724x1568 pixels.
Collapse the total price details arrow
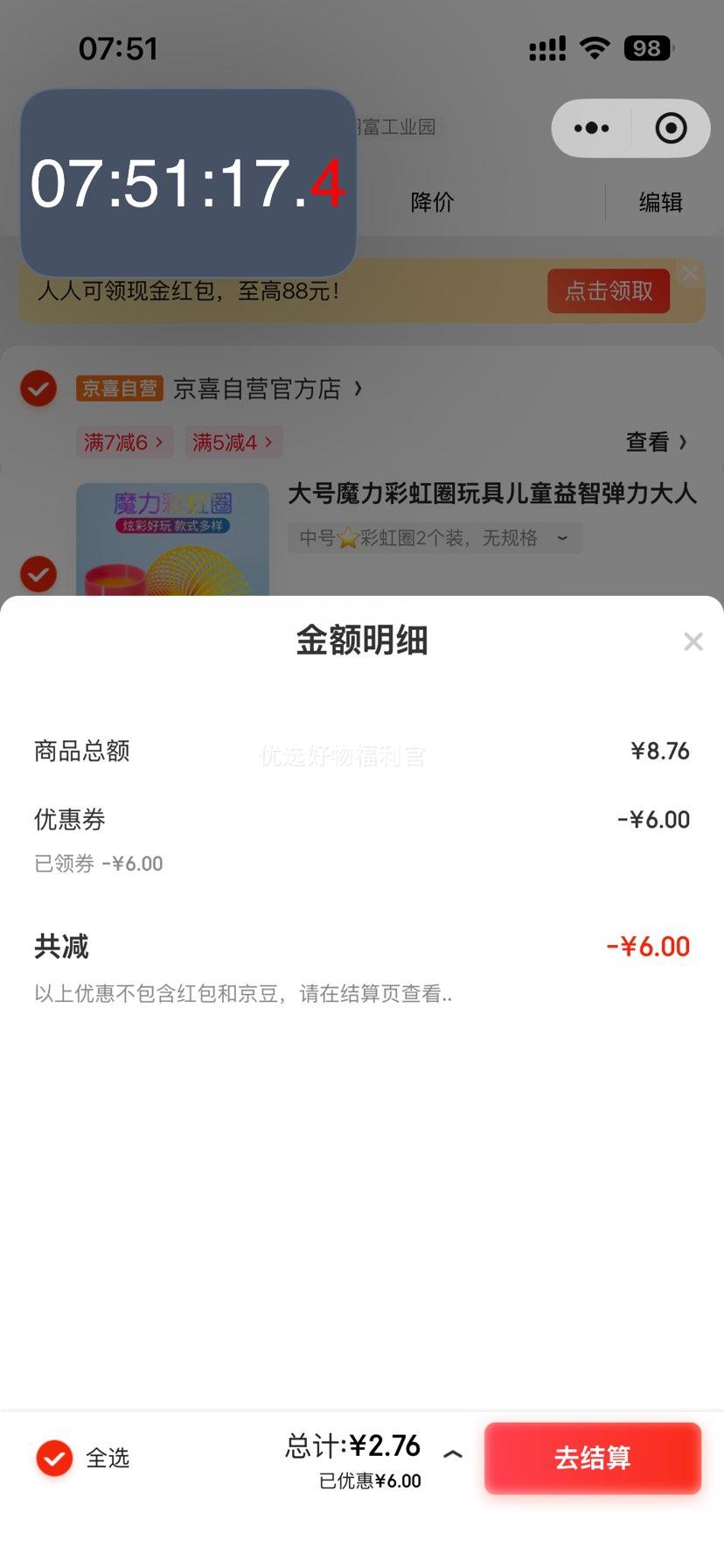(452, 1454)
